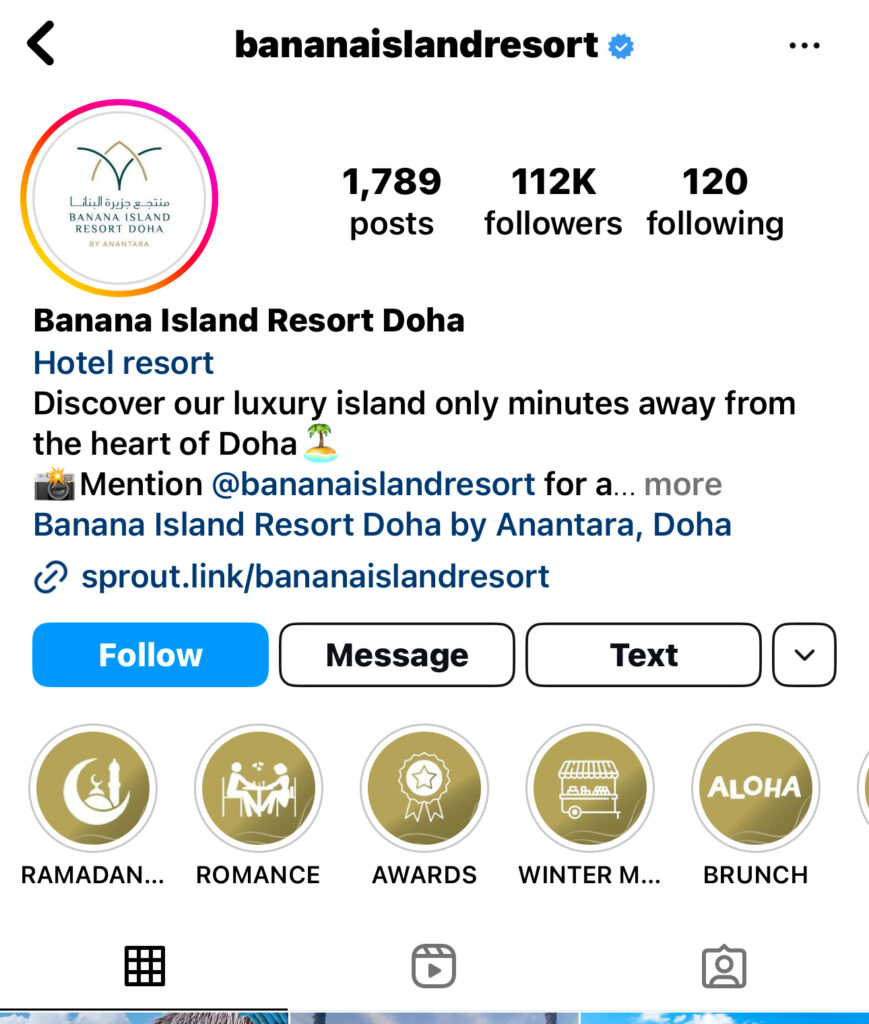Open the @bananaislandresort mention in bio

(373, 484)
